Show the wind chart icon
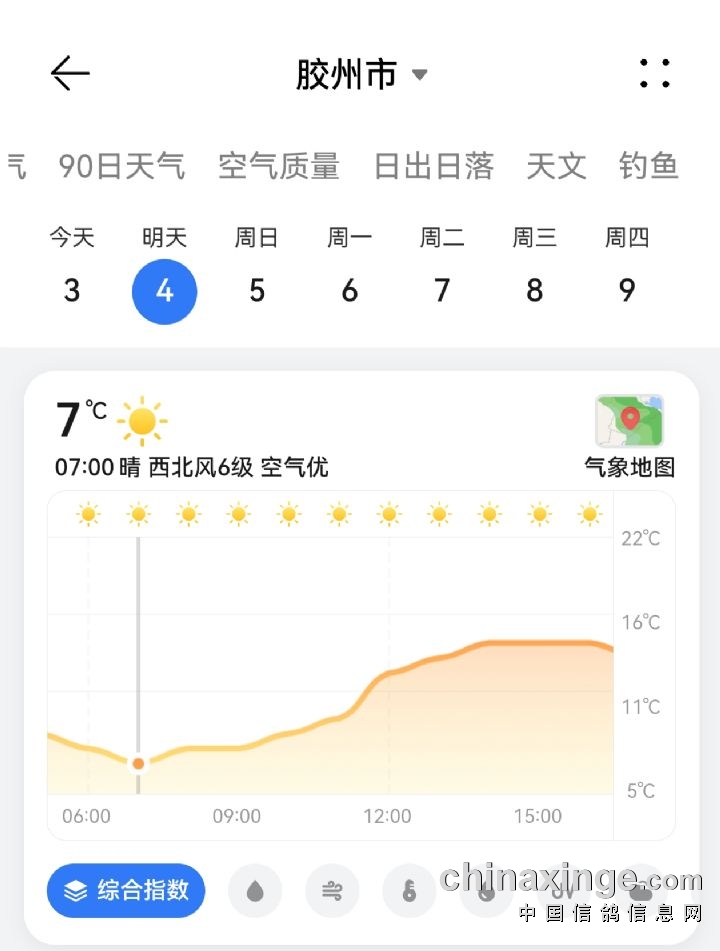Screen dimensions: 720x951 click(332, 890)
